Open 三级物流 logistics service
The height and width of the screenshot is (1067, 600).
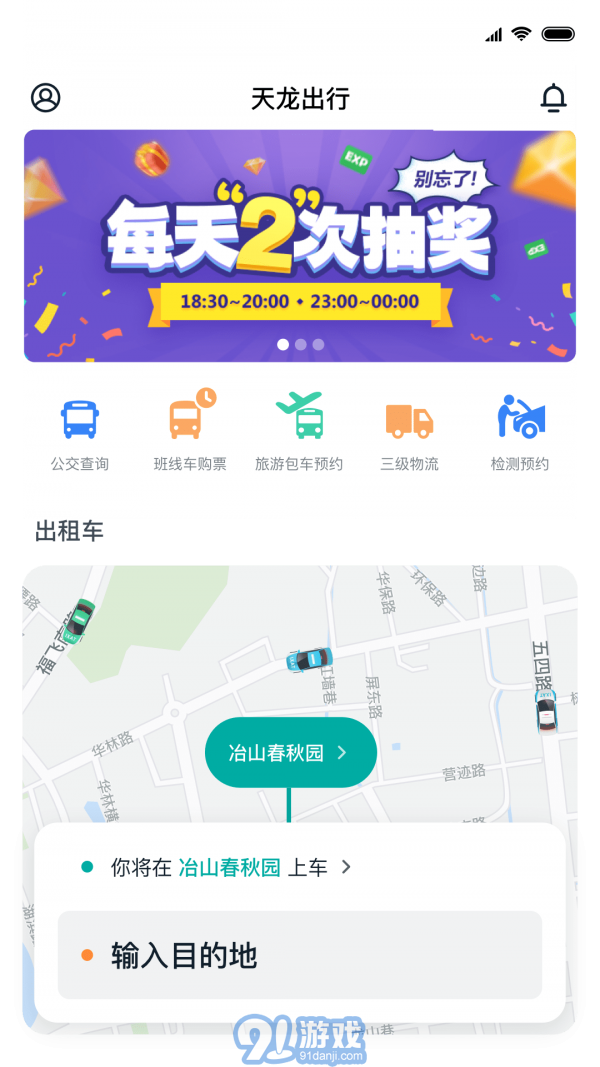[409, 433]
